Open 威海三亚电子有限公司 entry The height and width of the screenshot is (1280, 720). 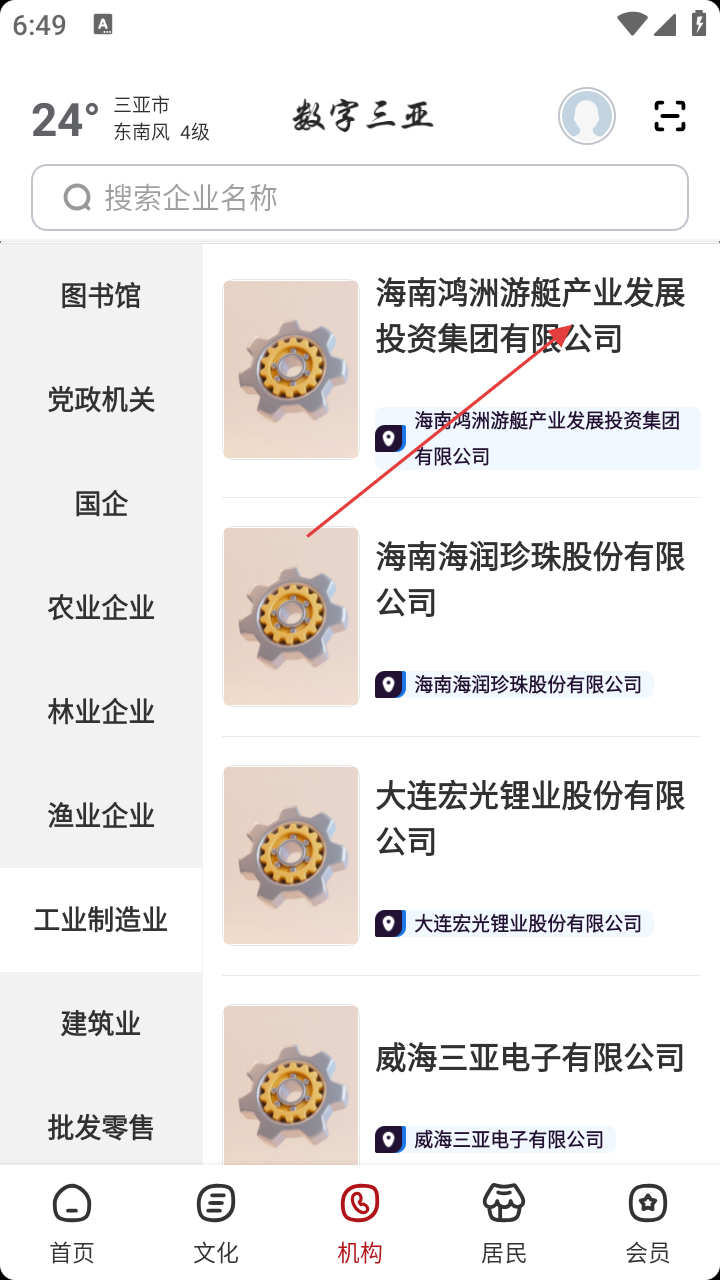tap(530, 1058)
